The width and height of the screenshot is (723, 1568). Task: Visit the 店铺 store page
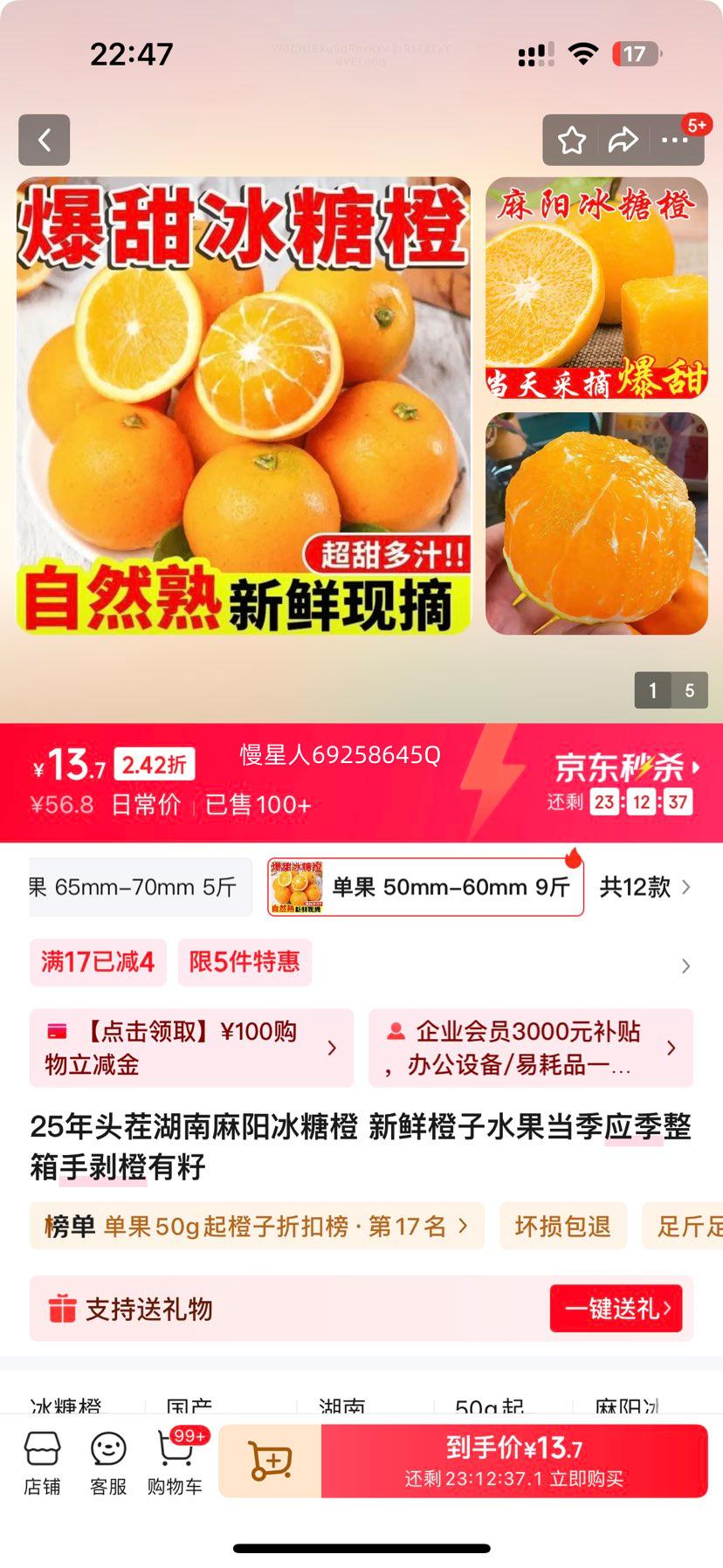pos(42,1463)
